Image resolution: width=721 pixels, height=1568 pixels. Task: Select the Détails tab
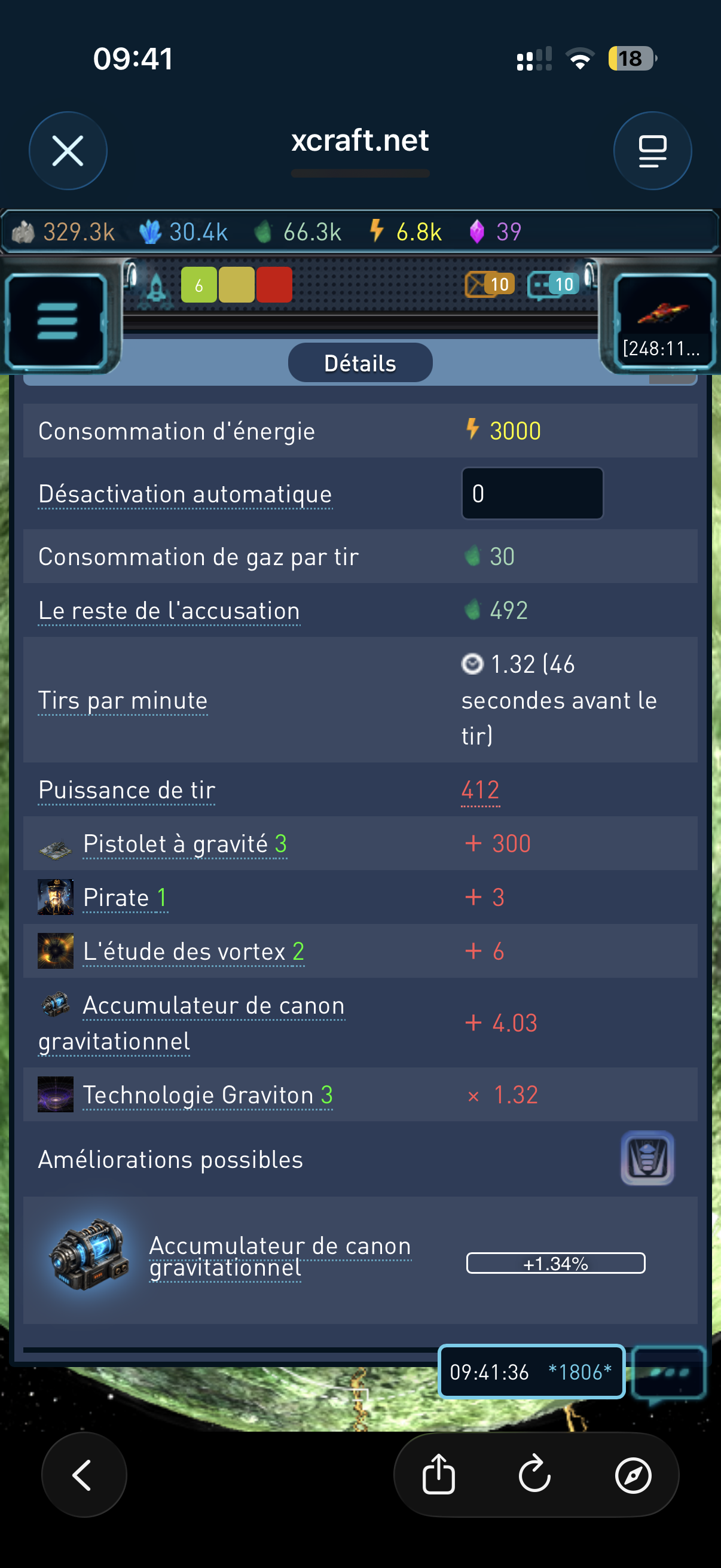pyautogui.click(x=360, y=363)
